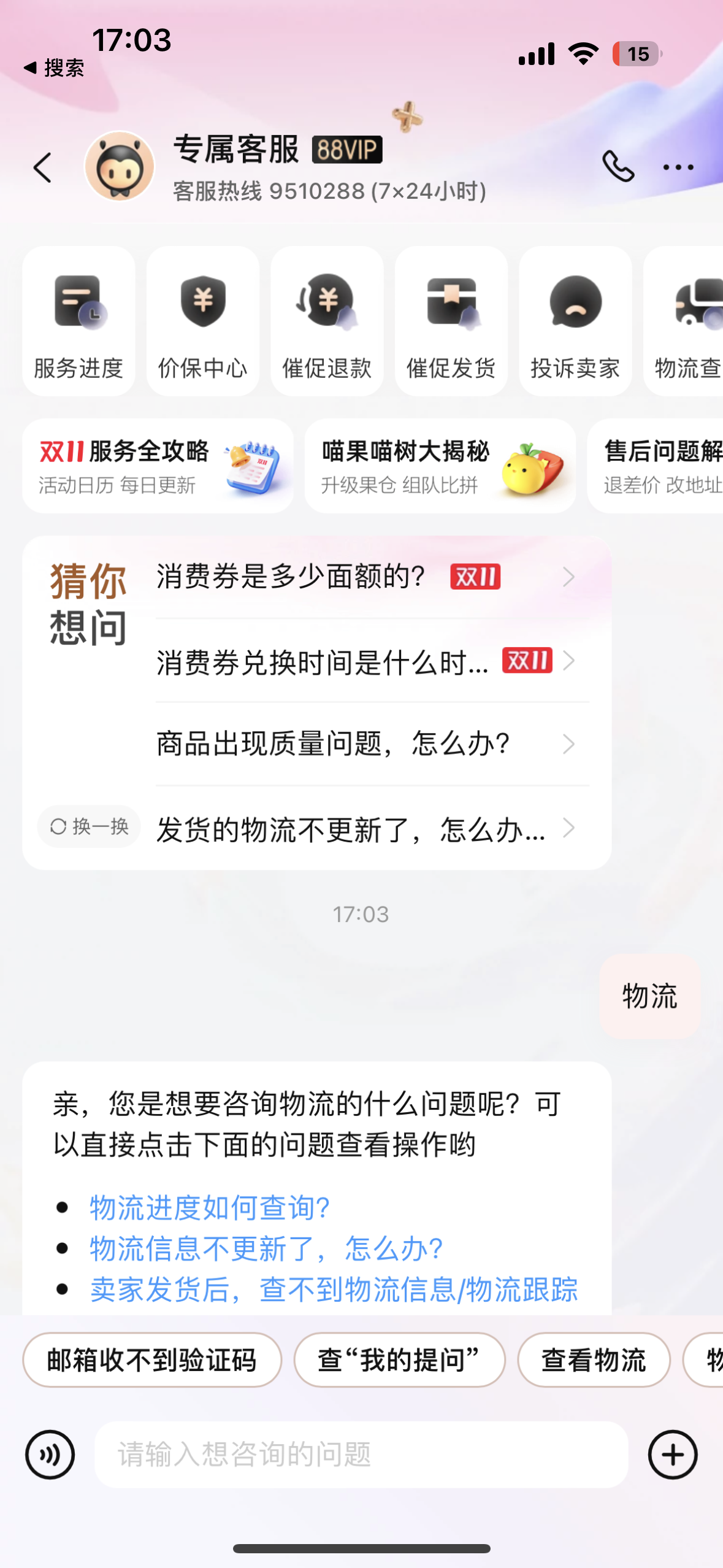Open link 物流进度如何查询?

pos(210,1207)
